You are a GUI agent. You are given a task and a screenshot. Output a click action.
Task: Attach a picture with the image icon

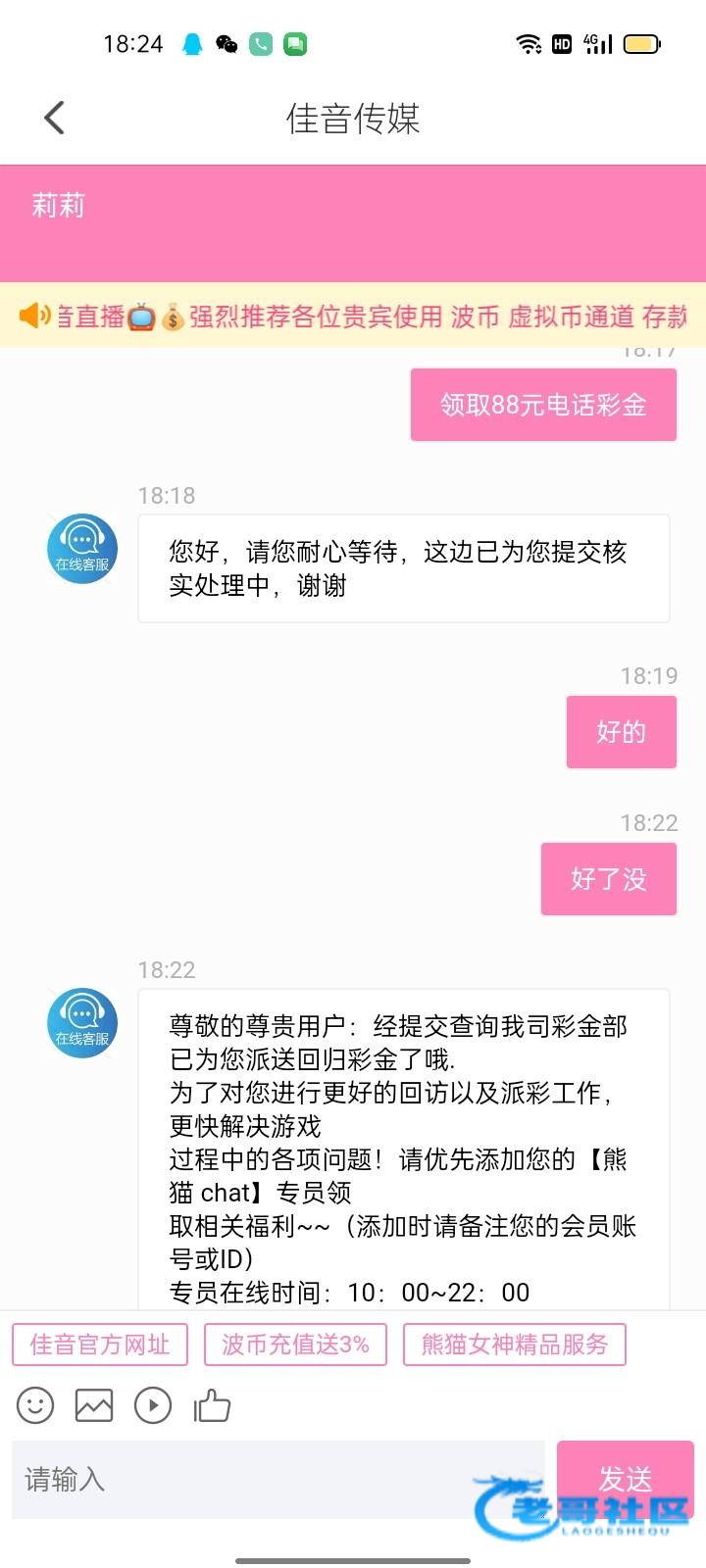click(x=94, y=1405)
